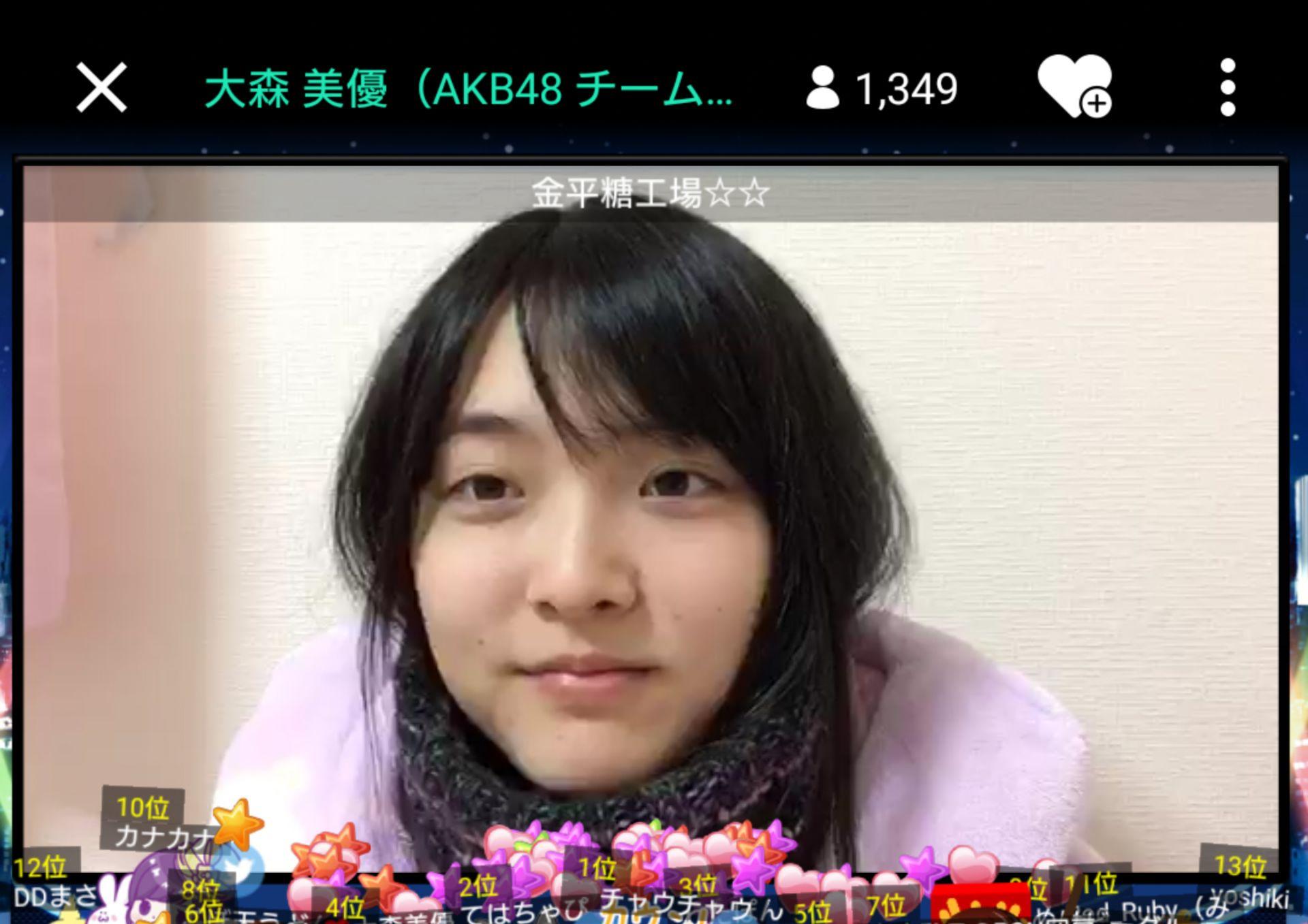Close the live stream room
Image resolution: width=1308 pixels, height=924 pixels.
[x=102, y=87]
